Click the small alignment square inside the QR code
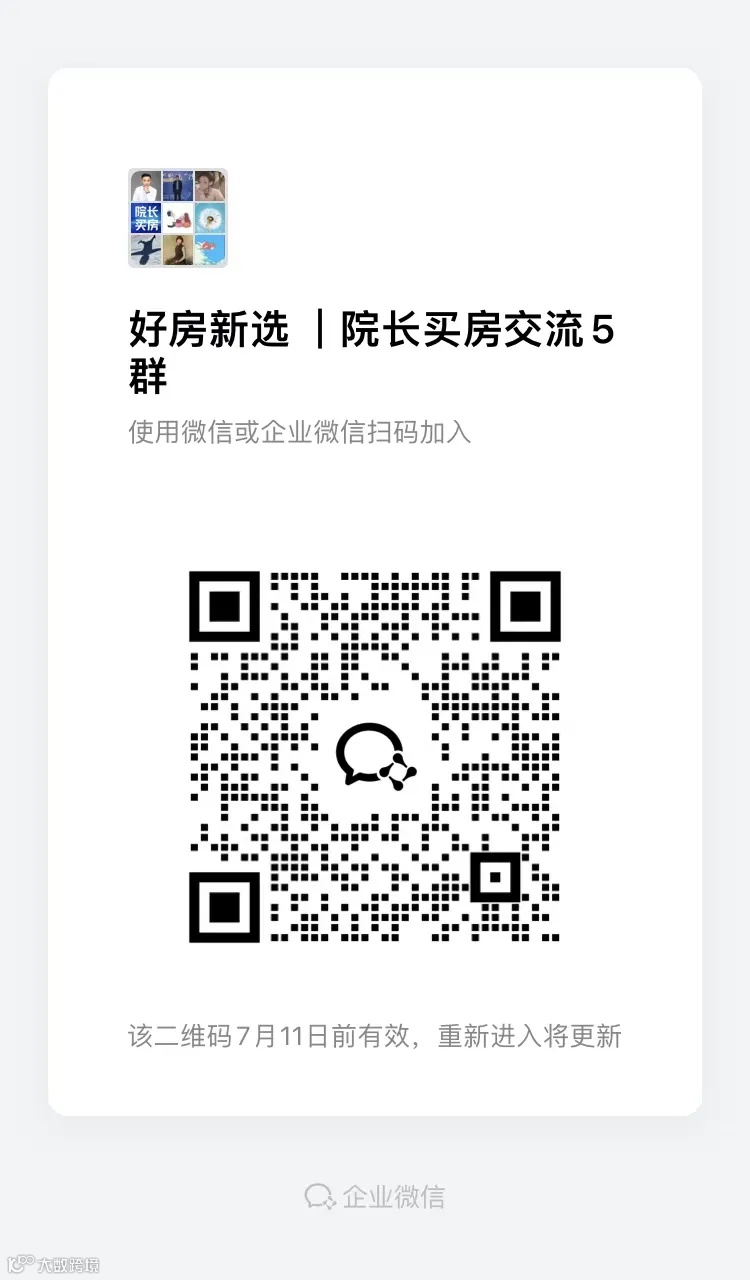Screen dimensions: 750x1280 pyautogui.click(x=498, y=876)
